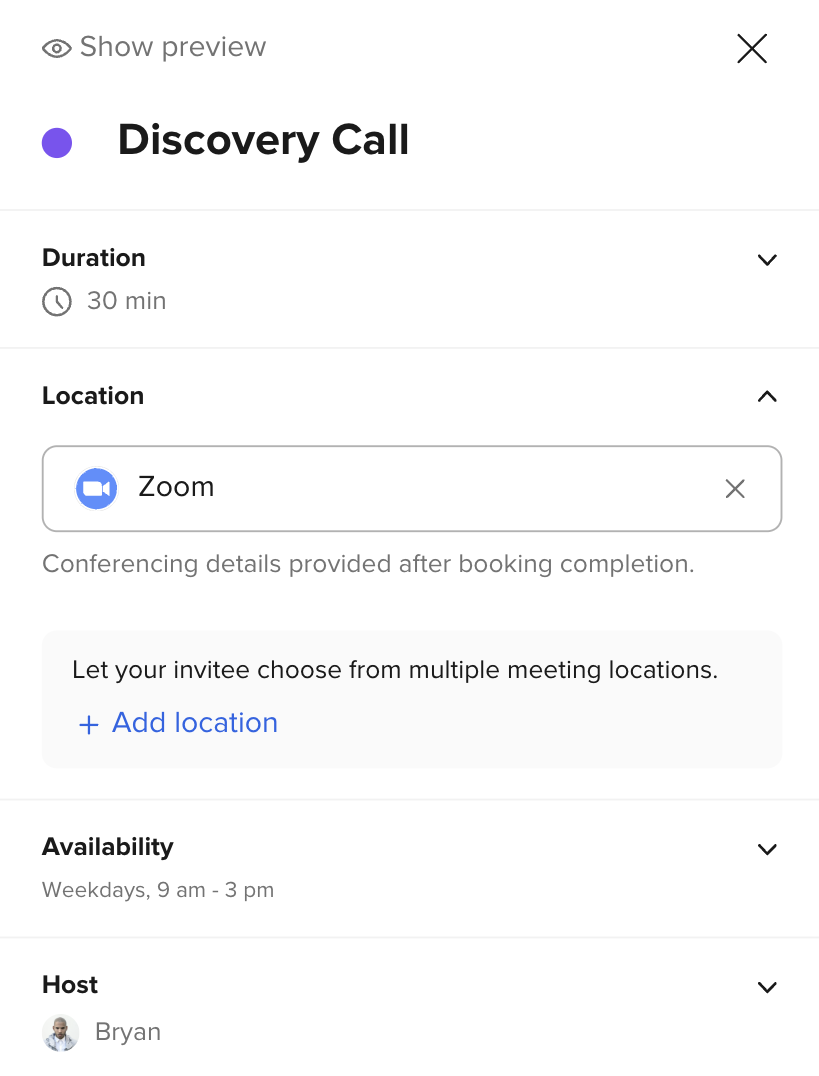The image size is (819, 1076).
Task: Expand the Duration section
Action: (767, 259)
